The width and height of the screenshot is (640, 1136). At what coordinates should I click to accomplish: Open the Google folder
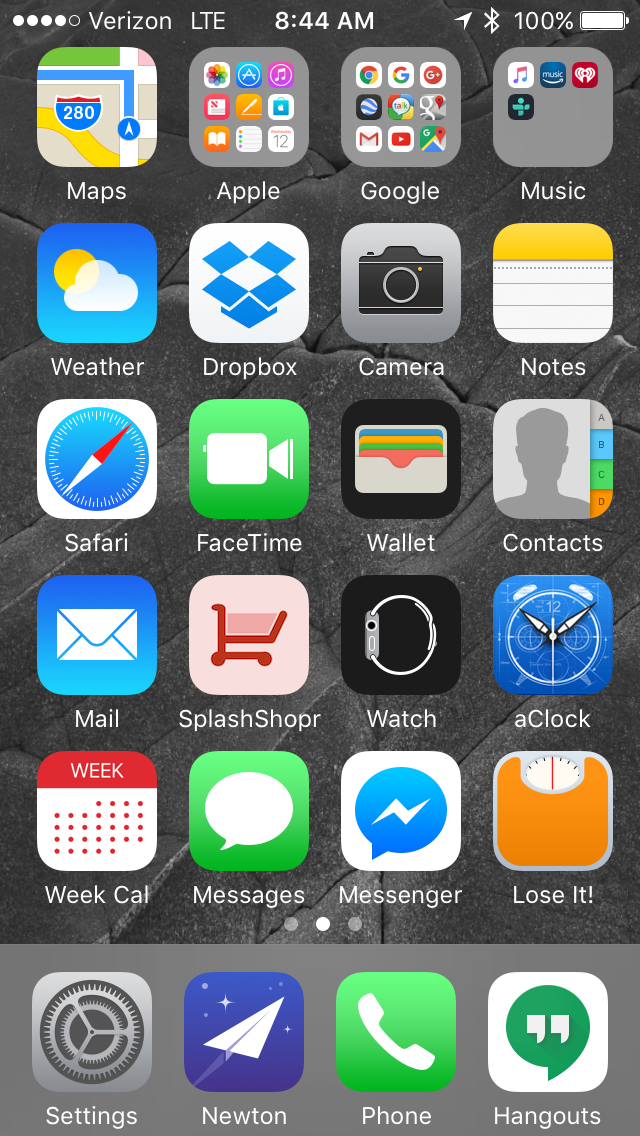tap(401, 107)
